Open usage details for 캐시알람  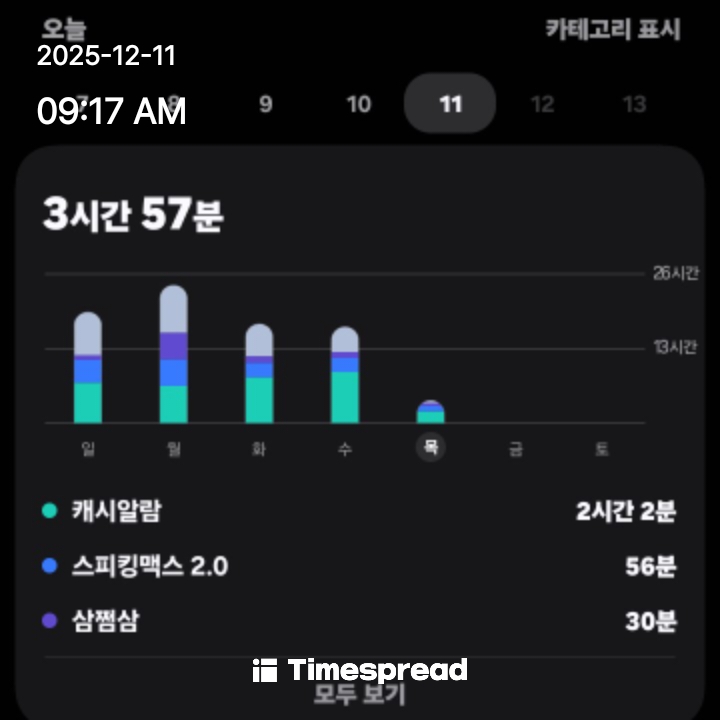tap(360, 512)
